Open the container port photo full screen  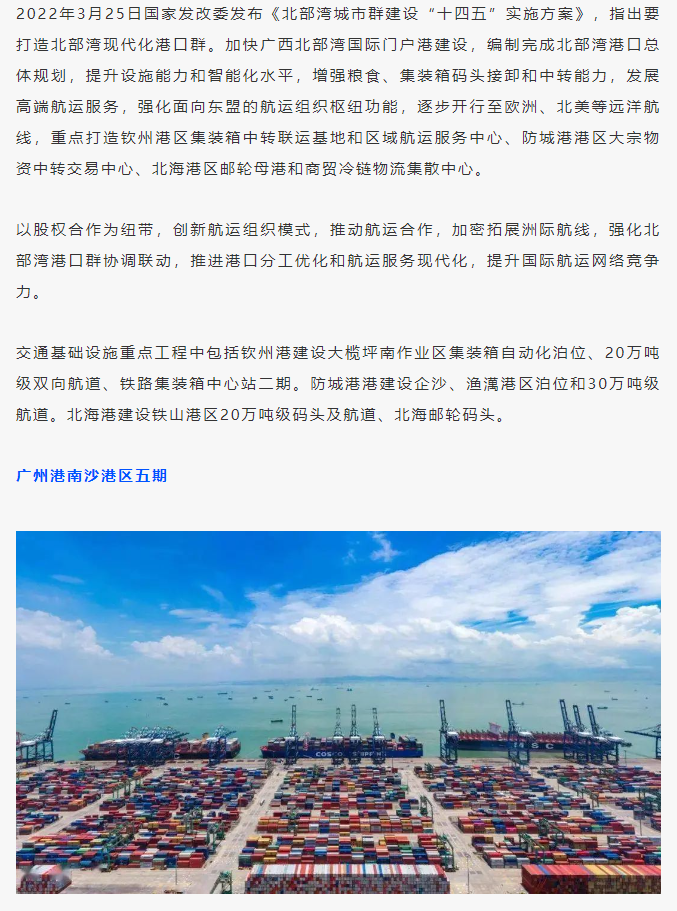(338, 712)
